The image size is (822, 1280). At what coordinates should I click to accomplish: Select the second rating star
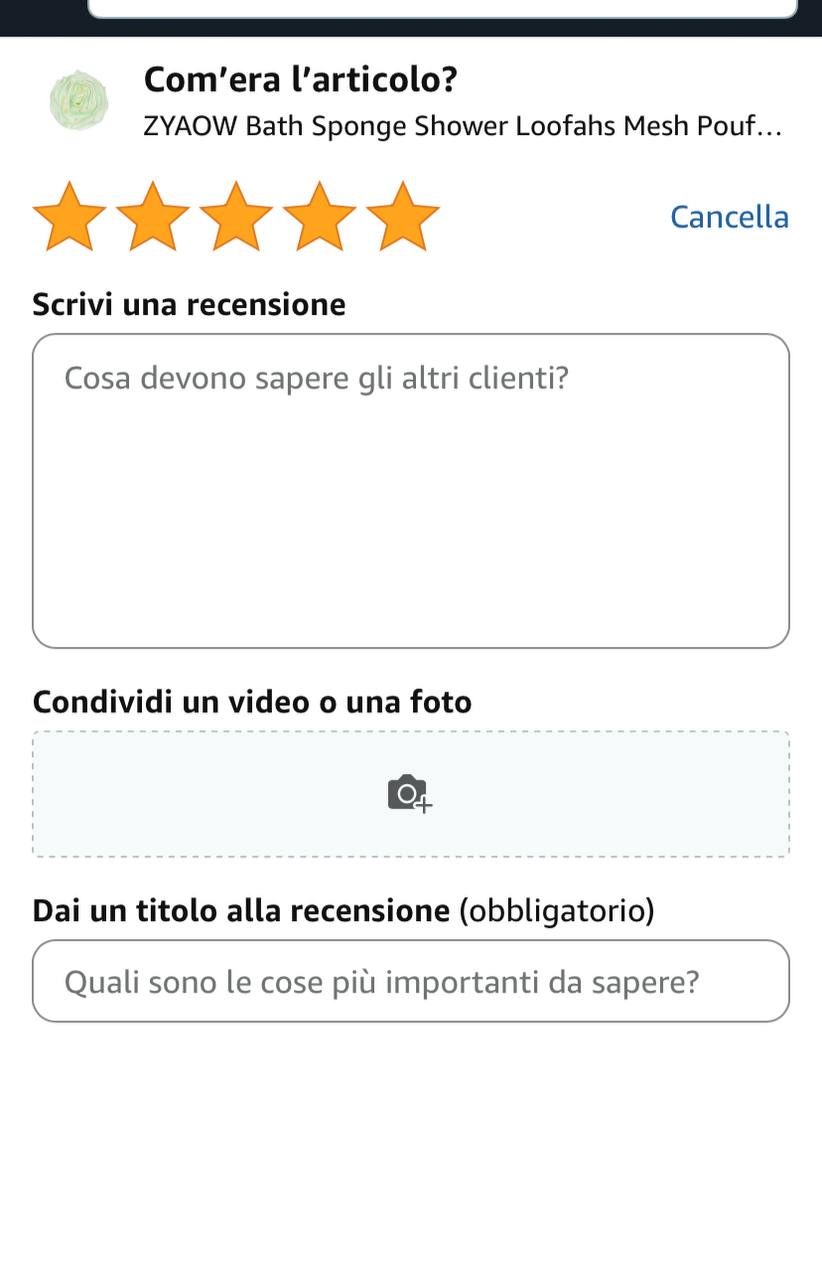coord(152,217)
